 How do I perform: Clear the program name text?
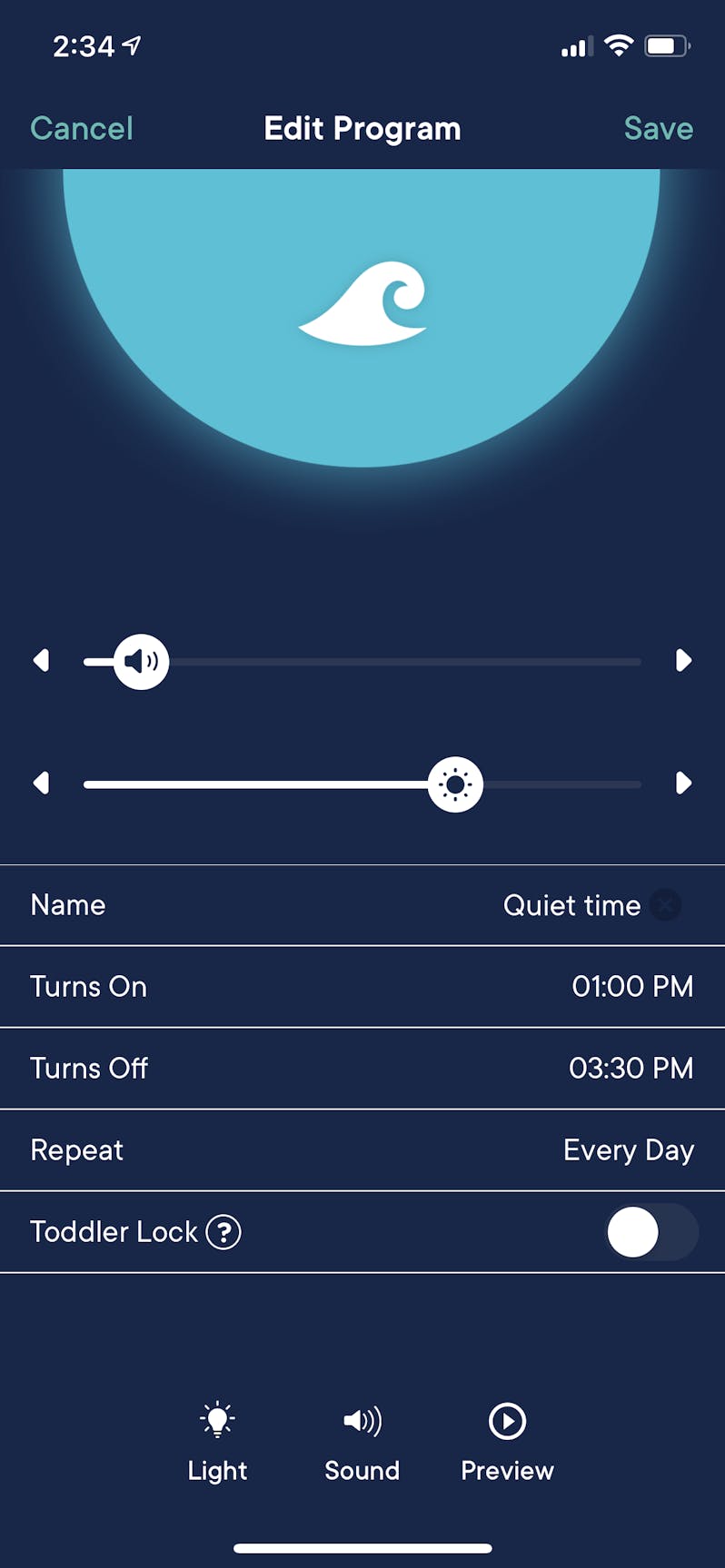pyautogui.click(x=666, y=905)
